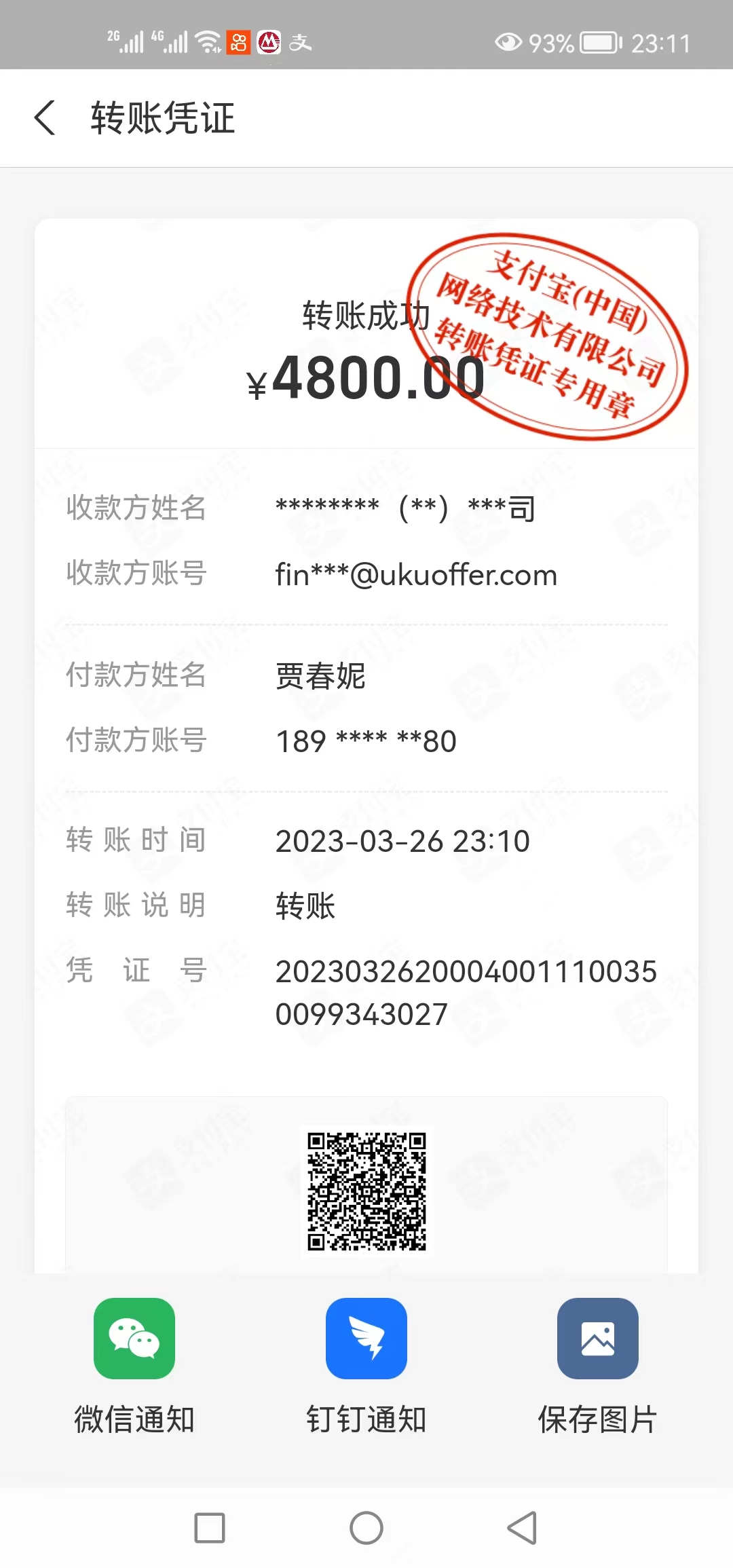Send the receipt via 钉钉通知
Viewport: 733px width, 1568px height.
tap(366, 1339)
